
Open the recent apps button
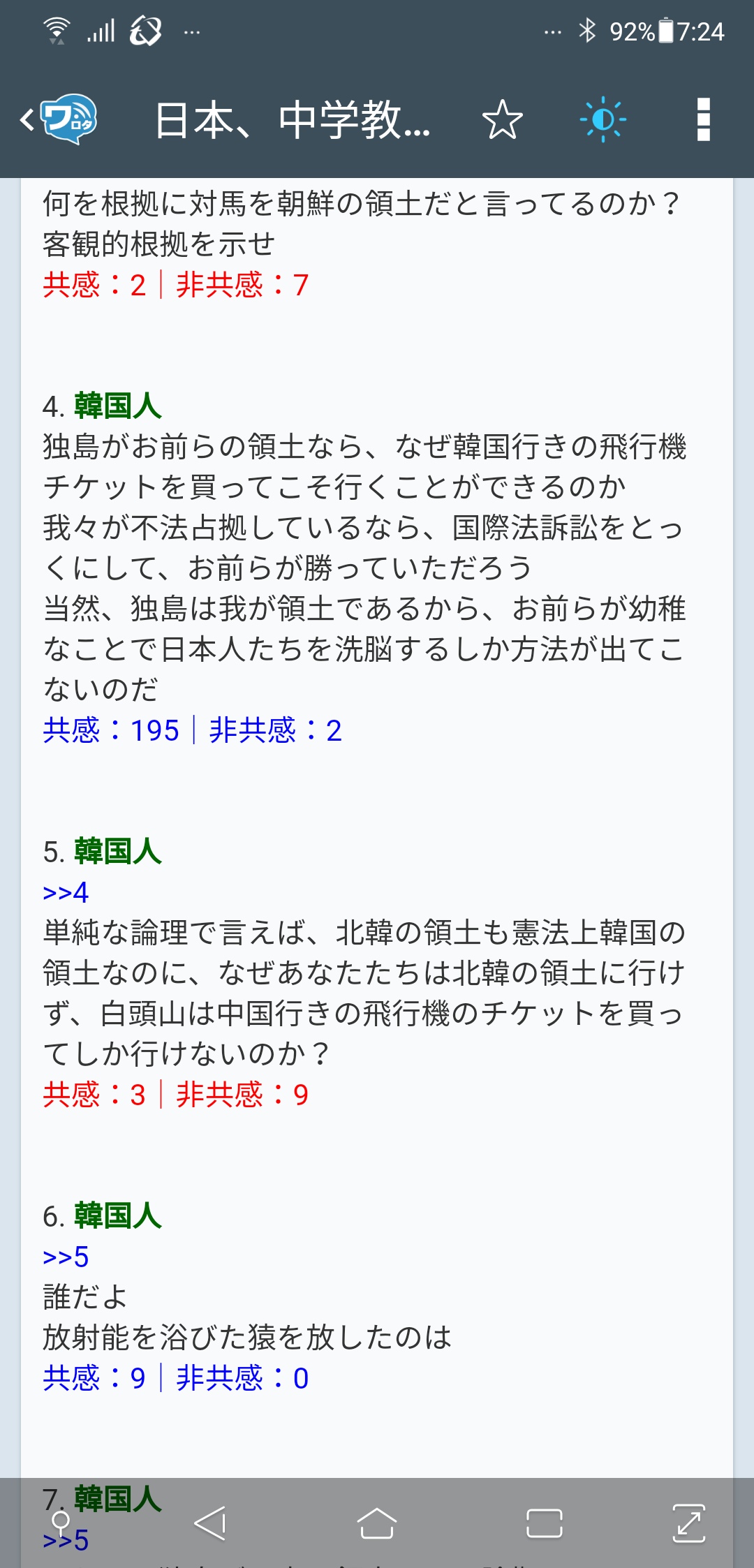(544, 1523)
